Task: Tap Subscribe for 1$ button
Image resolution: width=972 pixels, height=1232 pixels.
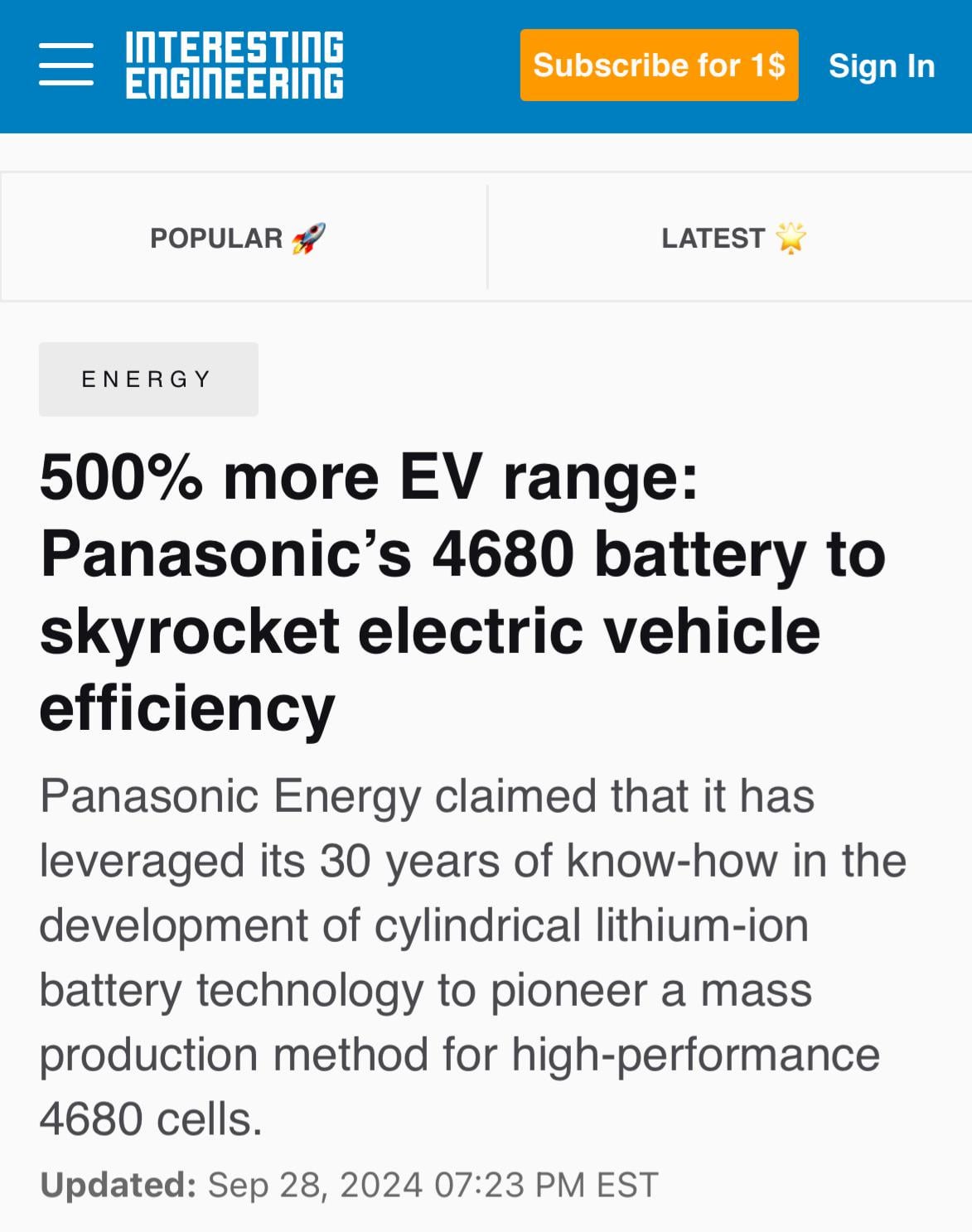Action: click(659, 65)
